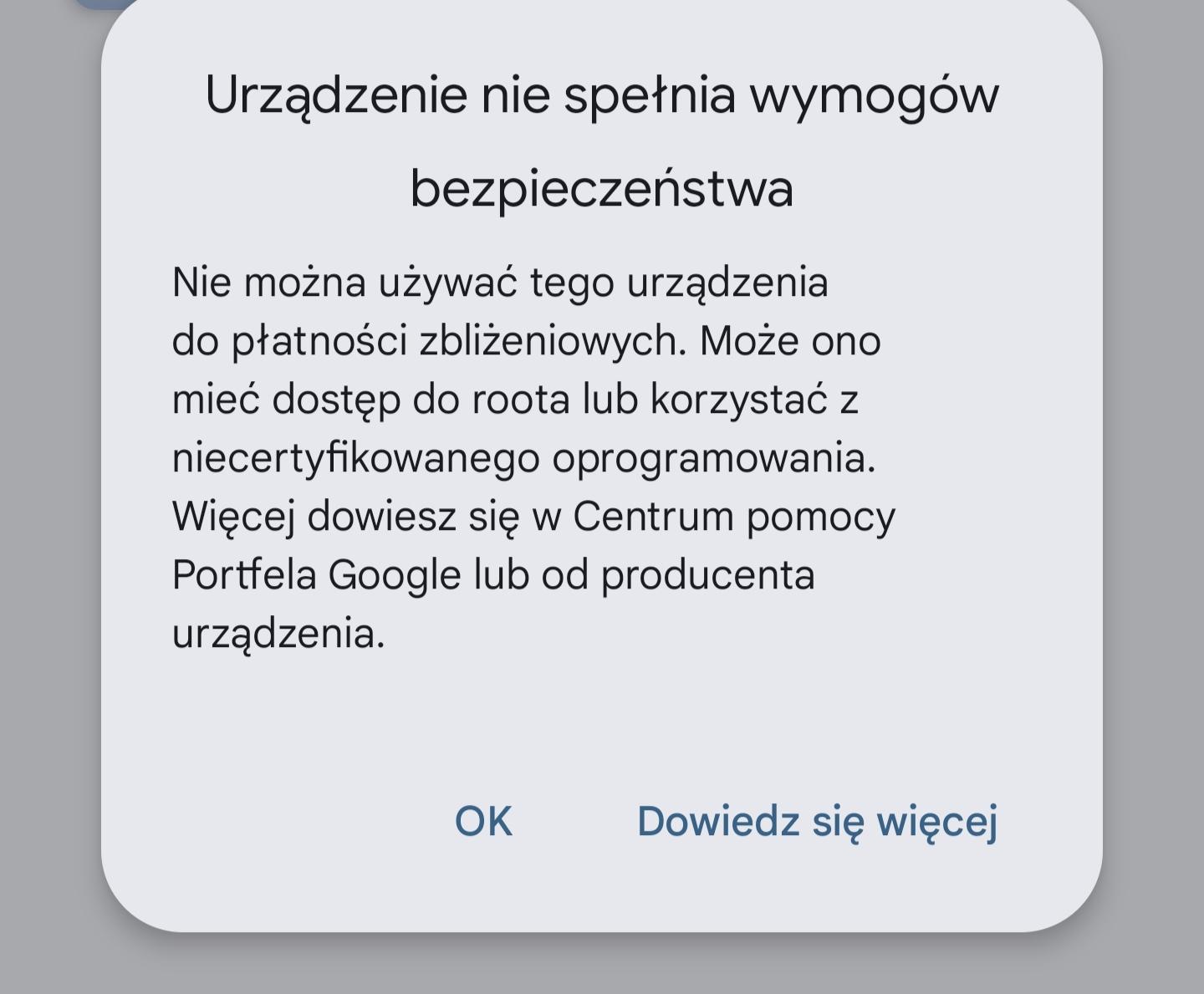The width and height of the screenshot is (1204, 994).
Task: Tap Dowiedz się więcej button
Action: point(817,821)
